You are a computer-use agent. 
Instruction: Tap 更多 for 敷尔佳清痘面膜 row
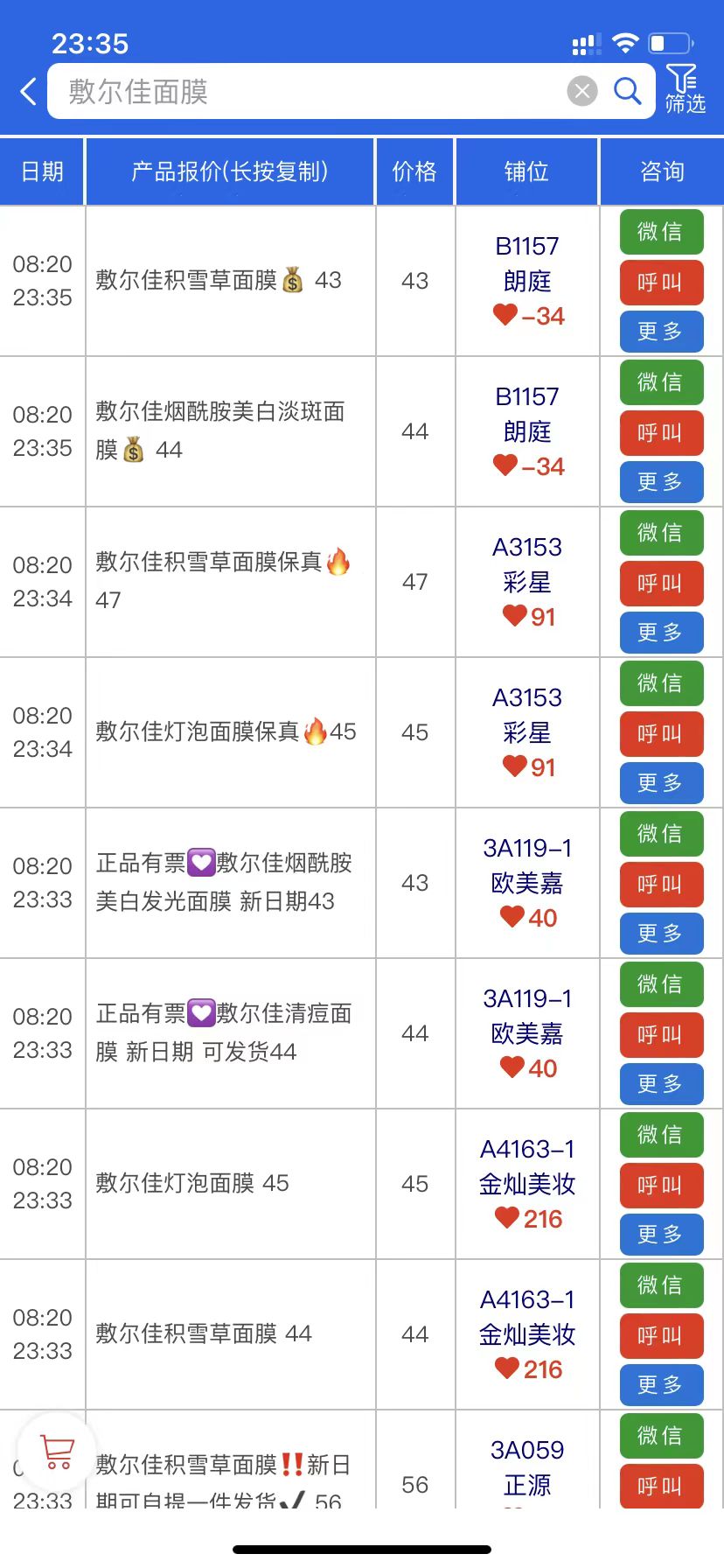pyautogui.click(x=661, y=1084)
